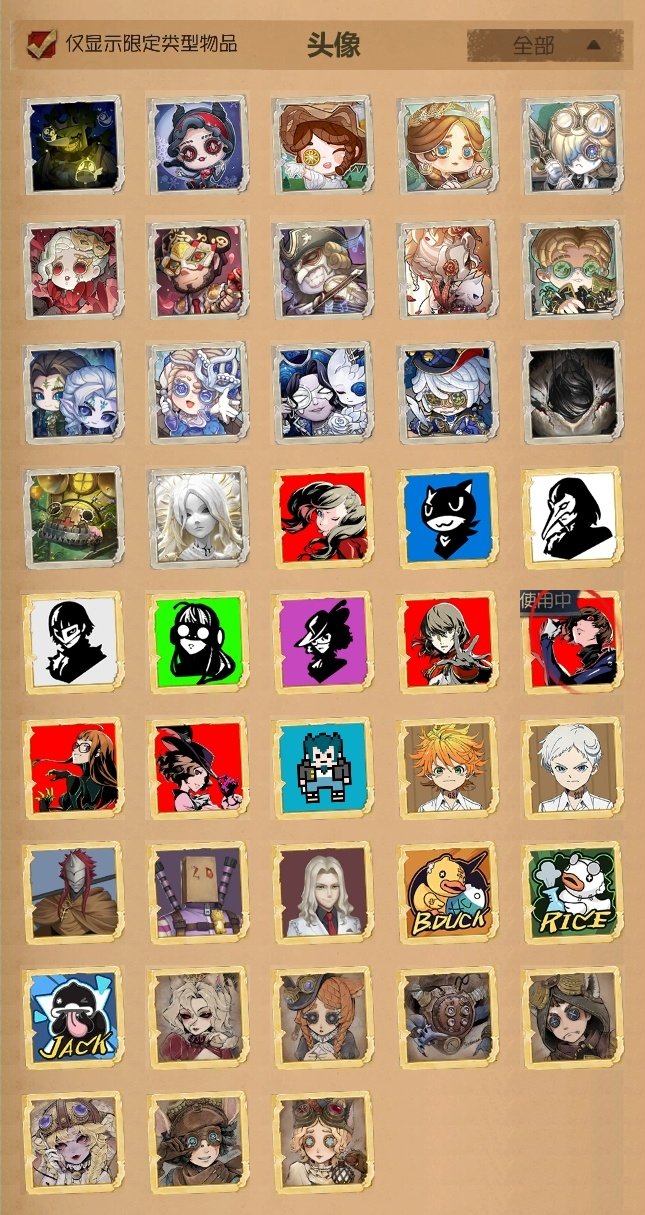Select the BDUCK yellow duck avatar

(x=447, y=893)
